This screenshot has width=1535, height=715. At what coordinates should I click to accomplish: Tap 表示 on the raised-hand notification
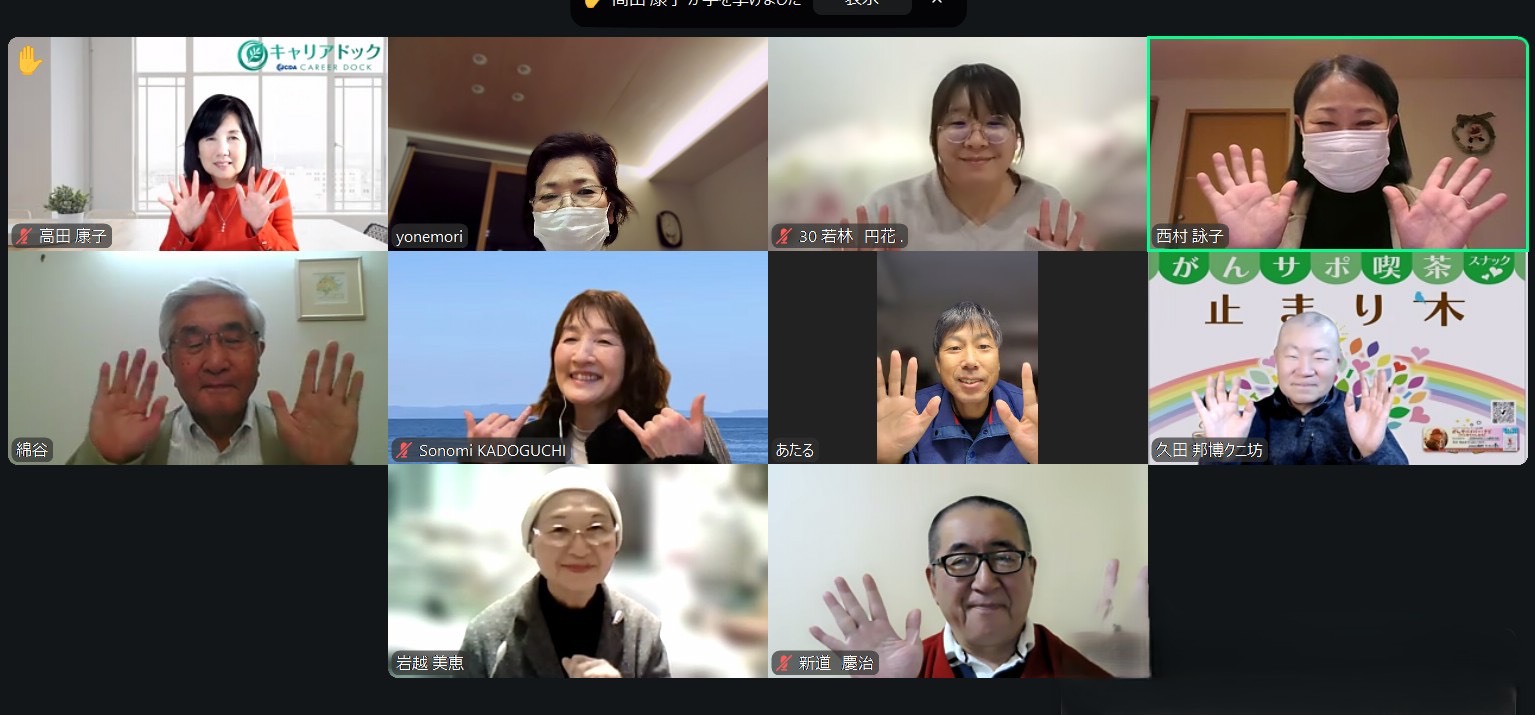861,3
